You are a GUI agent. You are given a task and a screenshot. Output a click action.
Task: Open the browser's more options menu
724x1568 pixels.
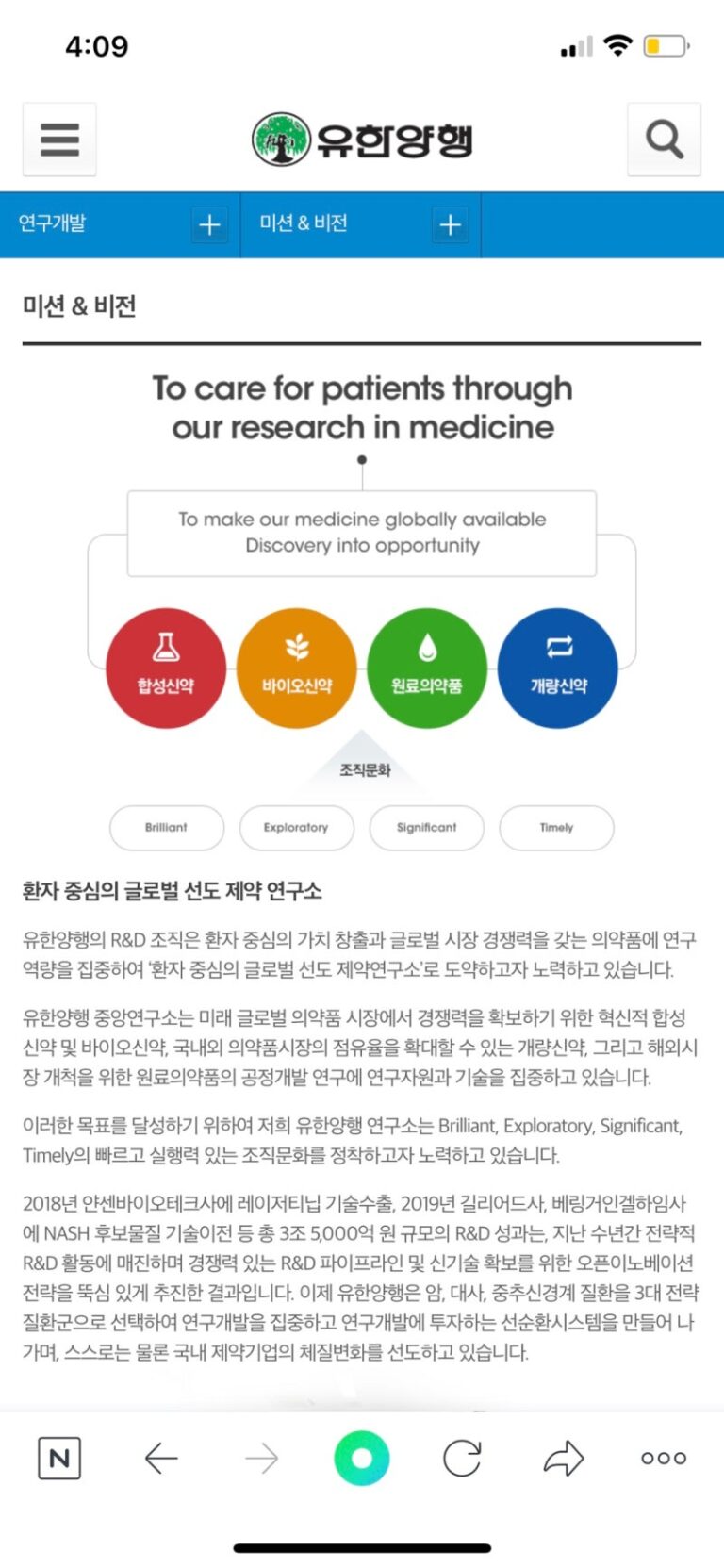coord(664,1458)
